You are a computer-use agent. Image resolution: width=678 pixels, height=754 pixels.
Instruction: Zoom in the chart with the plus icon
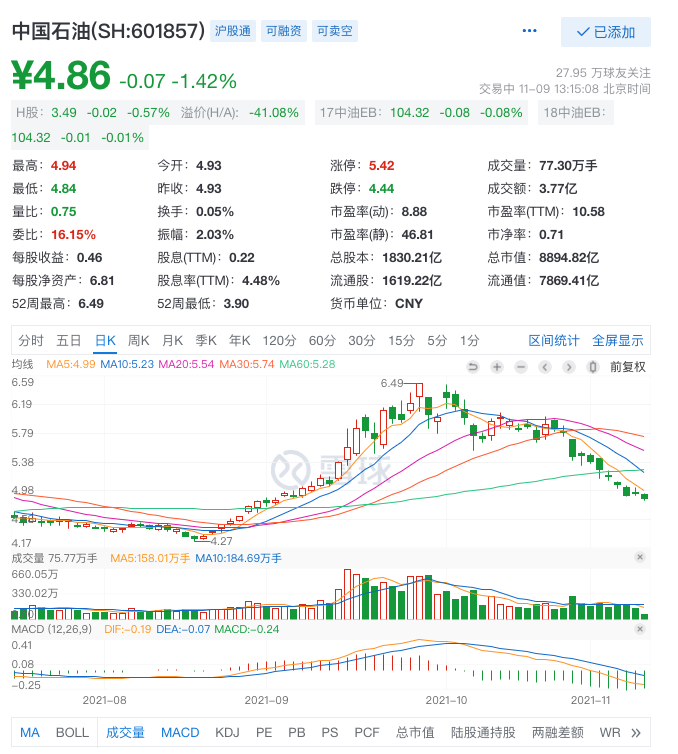click(497, 367)
